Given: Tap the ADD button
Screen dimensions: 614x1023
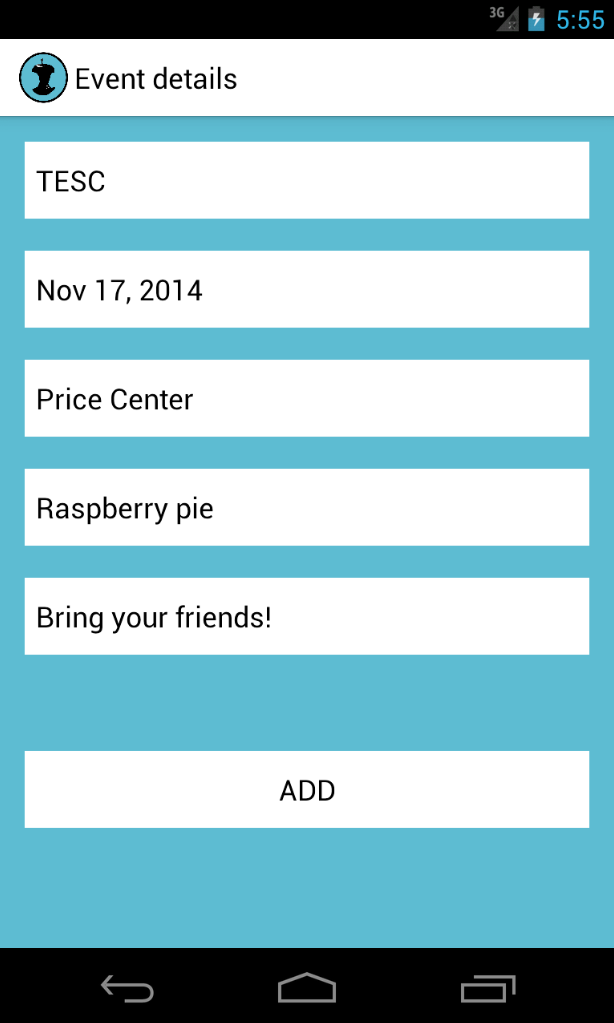Looking at the screenshot, I should [306, 789].
